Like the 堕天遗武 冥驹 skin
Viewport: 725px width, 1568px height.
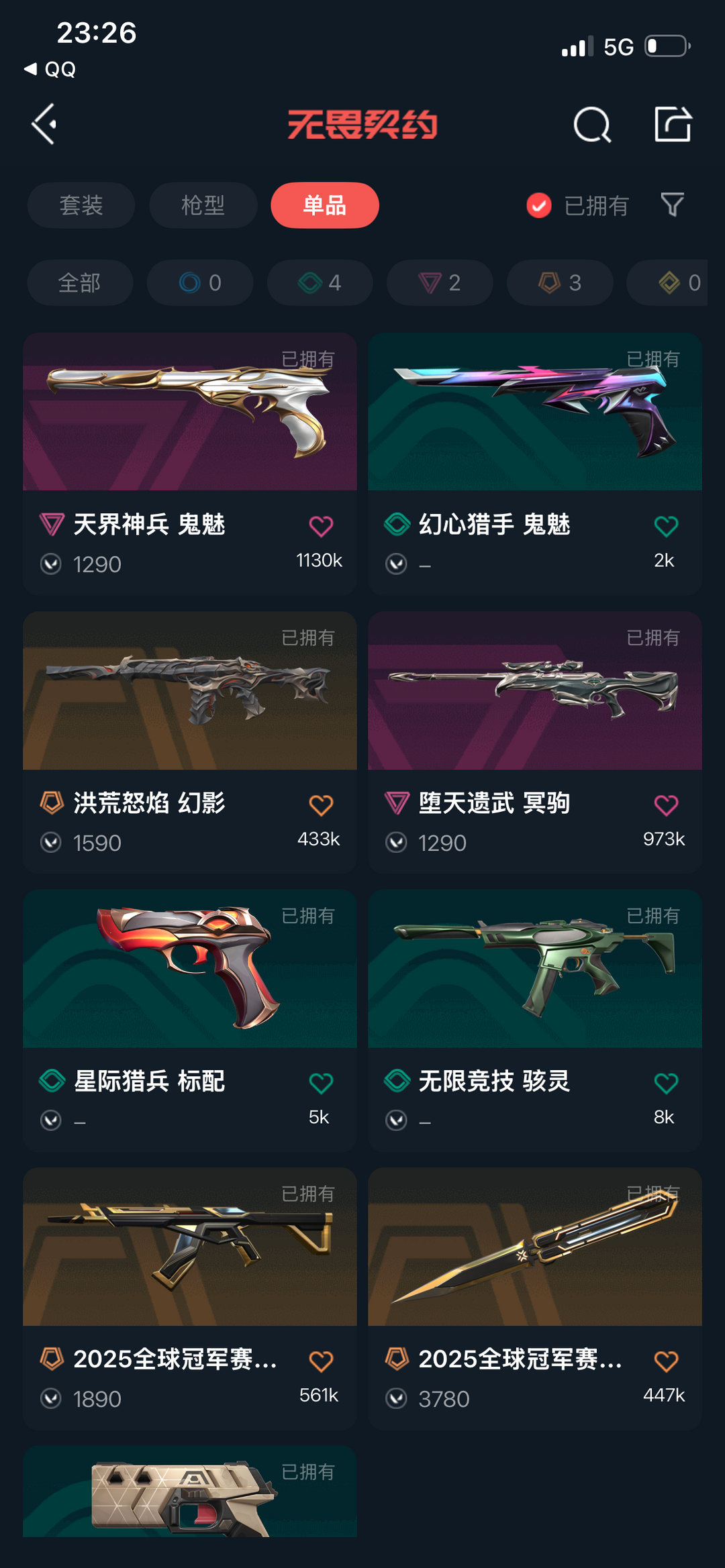(x=665, y=805)
